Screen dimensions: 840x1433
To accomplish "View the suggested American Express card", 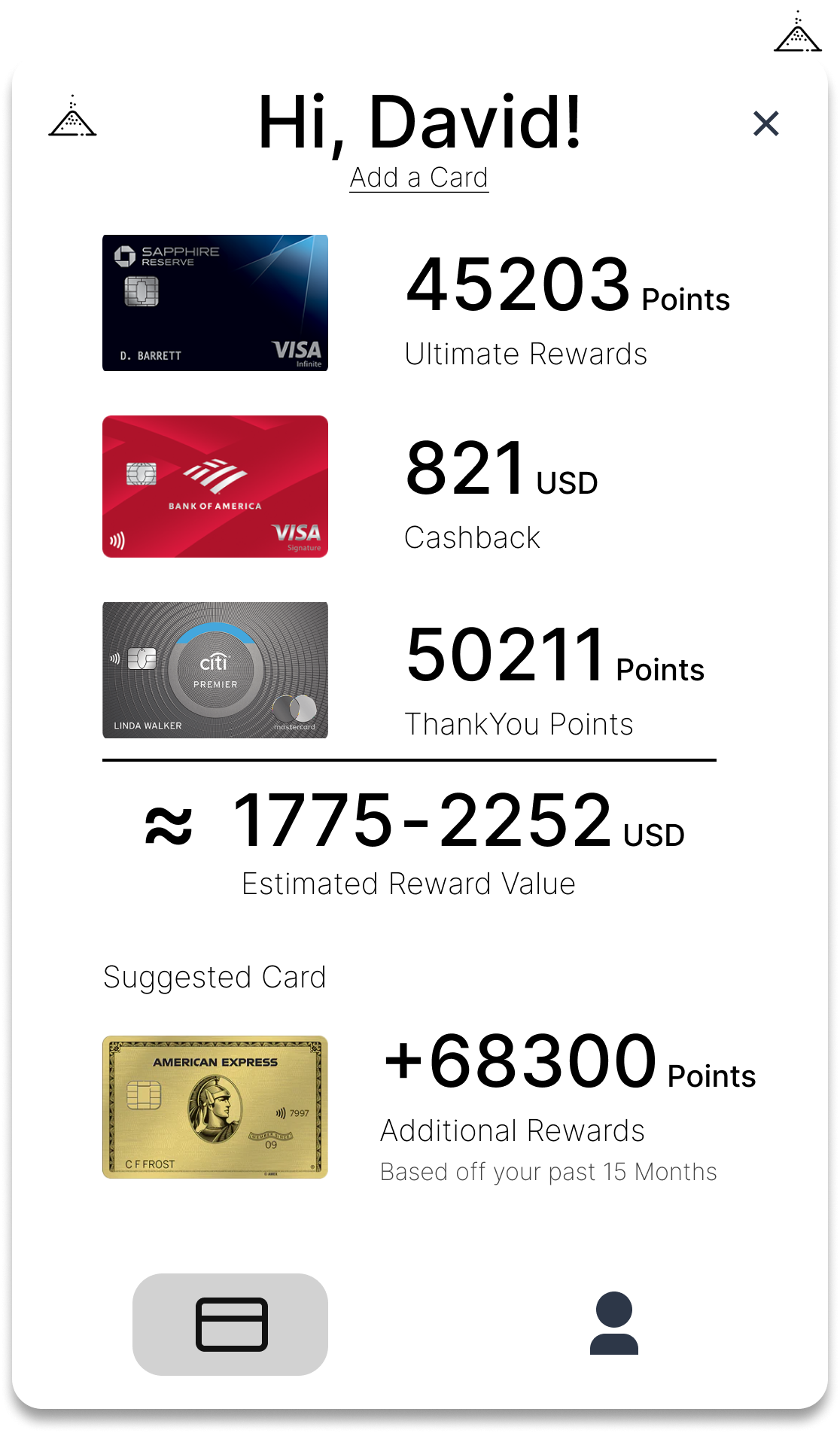I will click(215, 1106).
